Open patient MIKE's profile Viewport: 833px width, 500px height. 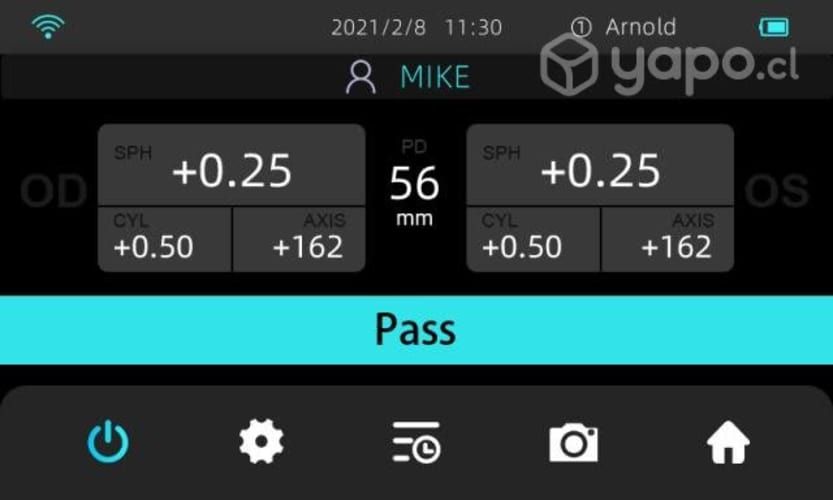(x=410, y=78)
